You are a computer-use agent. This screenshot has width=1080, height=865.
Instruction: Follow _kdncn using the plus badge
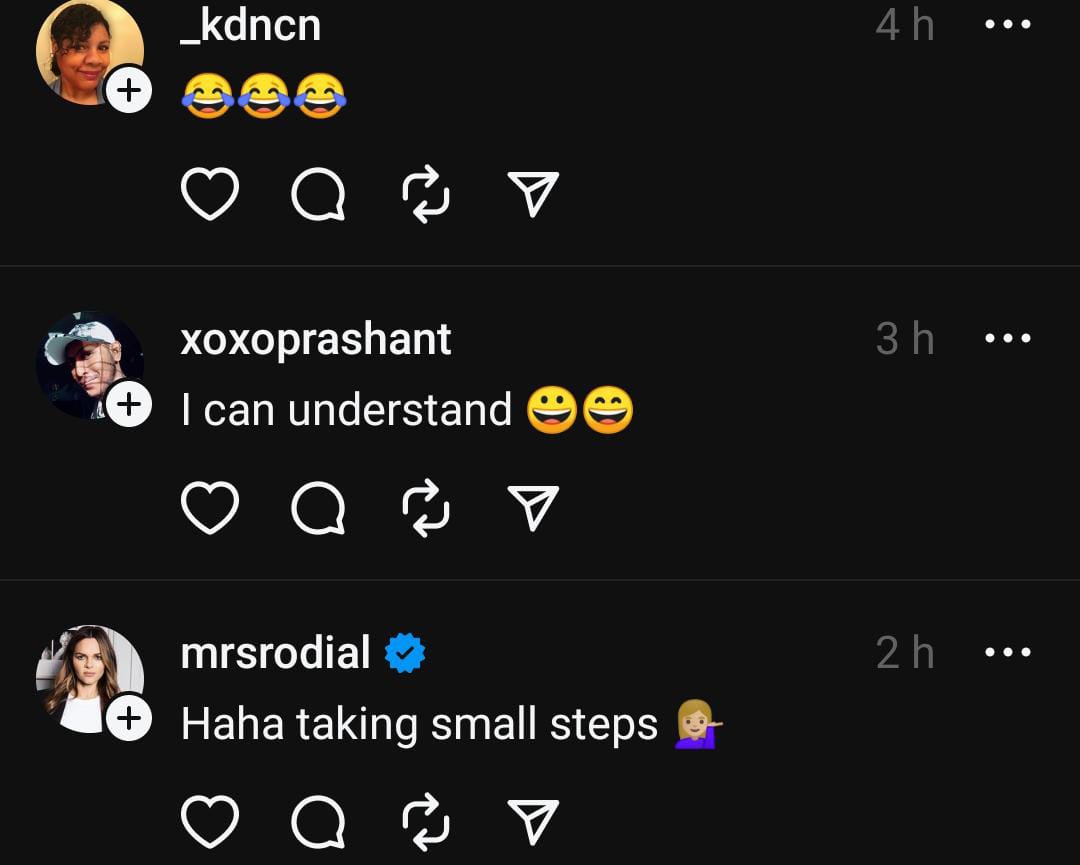pos(128,91)
